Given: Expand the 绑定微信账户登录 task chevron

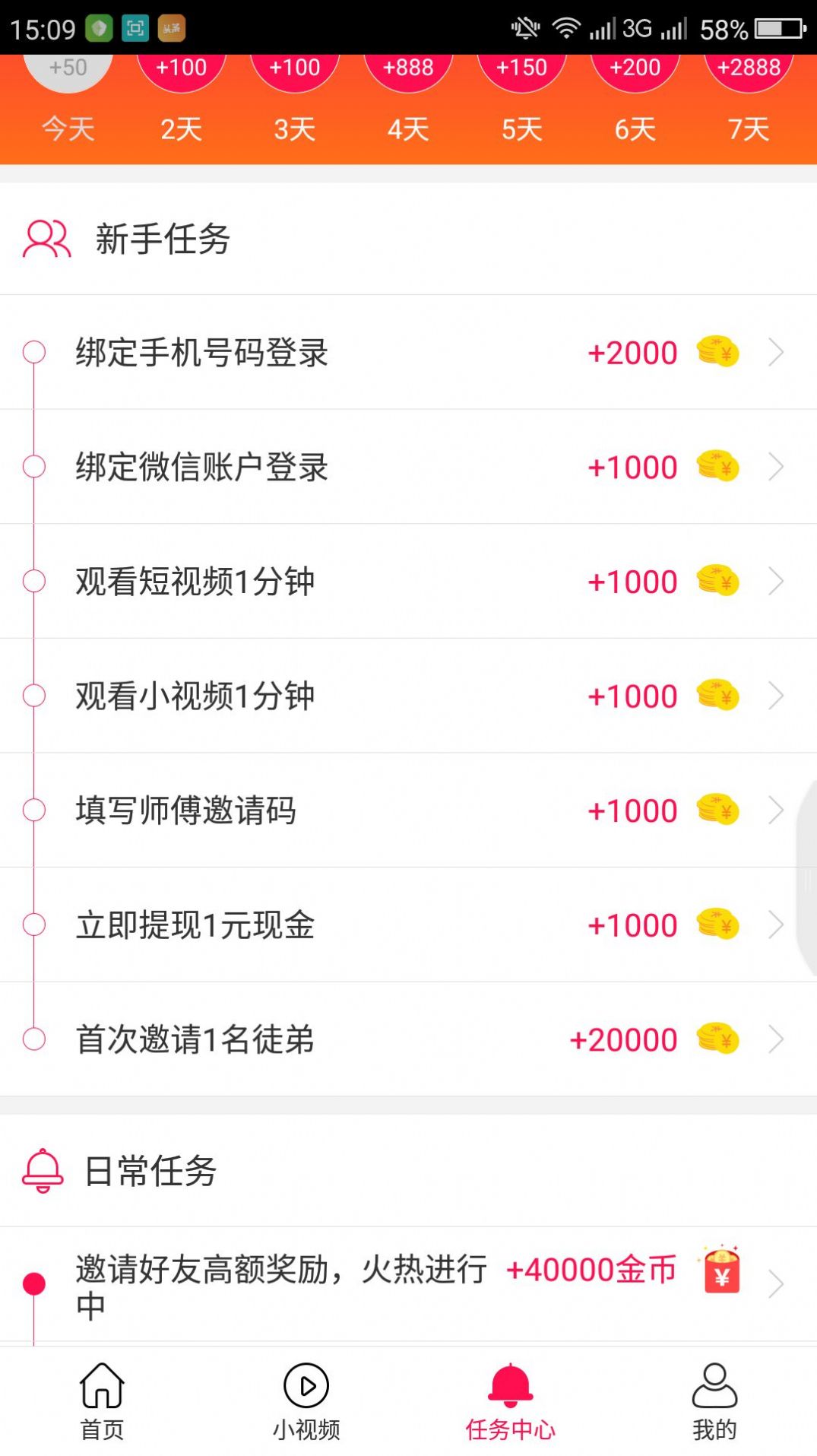Looking at the screenshot, I should pyautogui.click(x=776, y=466).
